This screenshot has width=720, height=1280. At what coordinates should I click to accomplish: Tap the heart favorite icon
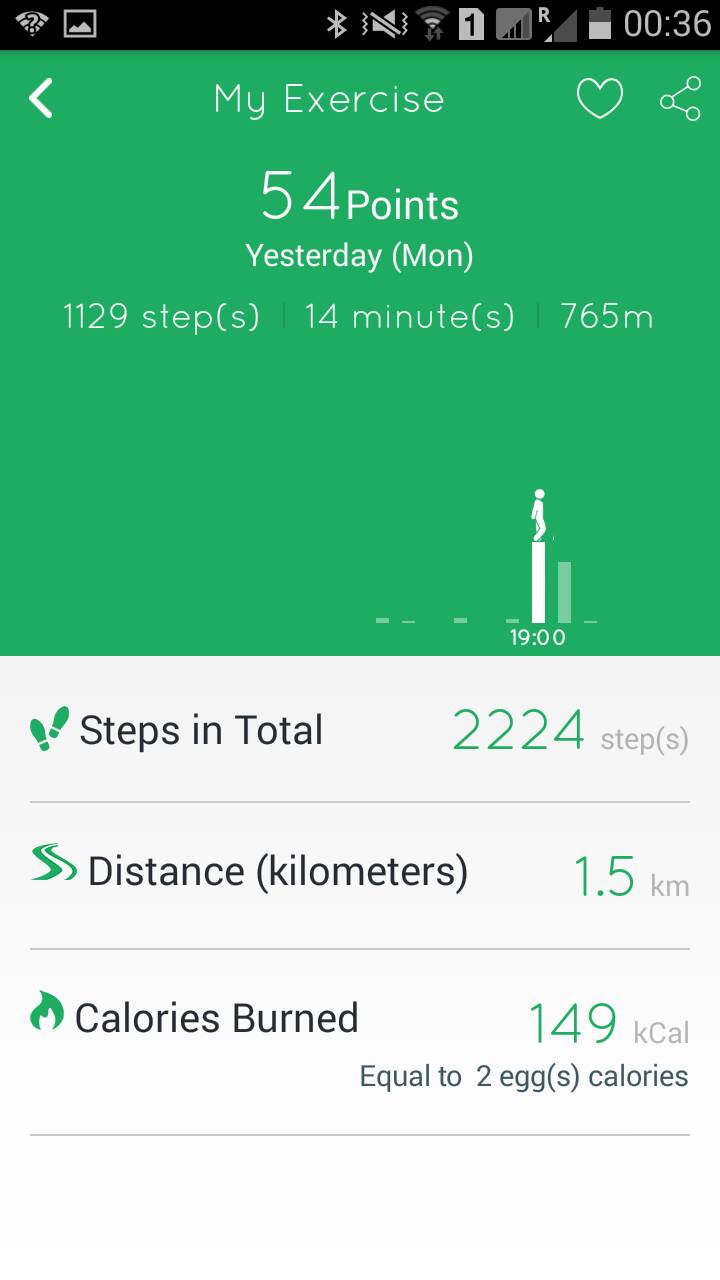[600, 99]
